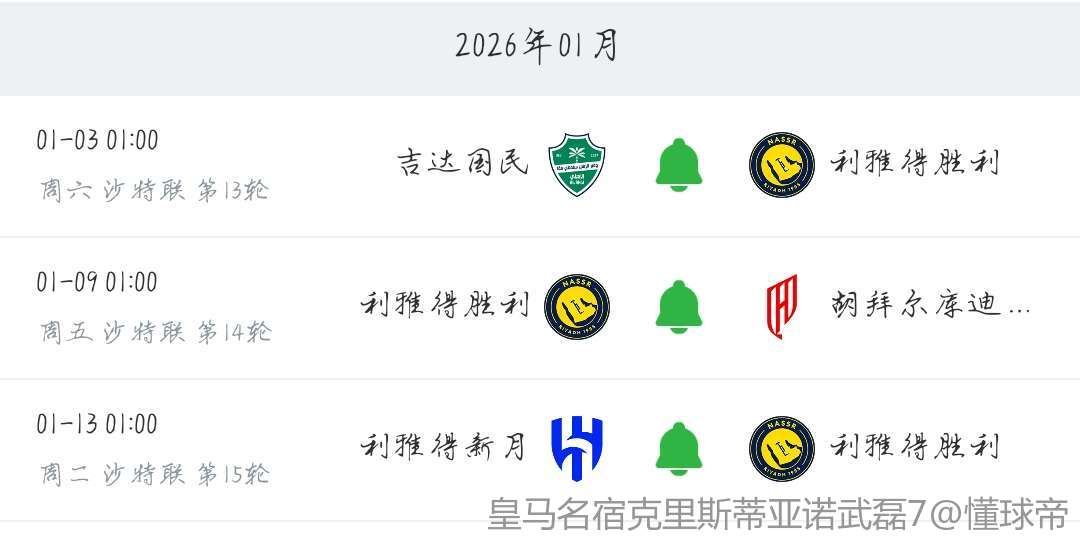Toggle reminder bell for 利雅得胜利 vs 胡拜尔庆迪
This screenshot has width=1080, height=545.
coord(679,307)
